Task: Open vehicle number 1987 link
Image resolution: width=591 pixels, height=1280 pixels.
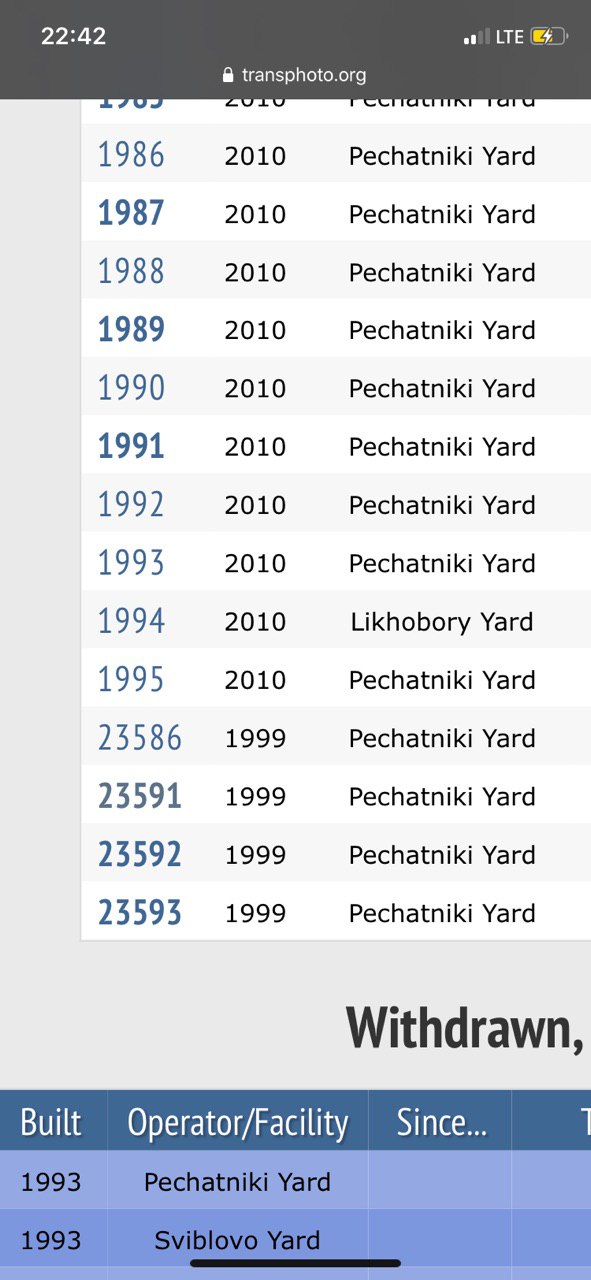Action: click(x=131, y=213)
